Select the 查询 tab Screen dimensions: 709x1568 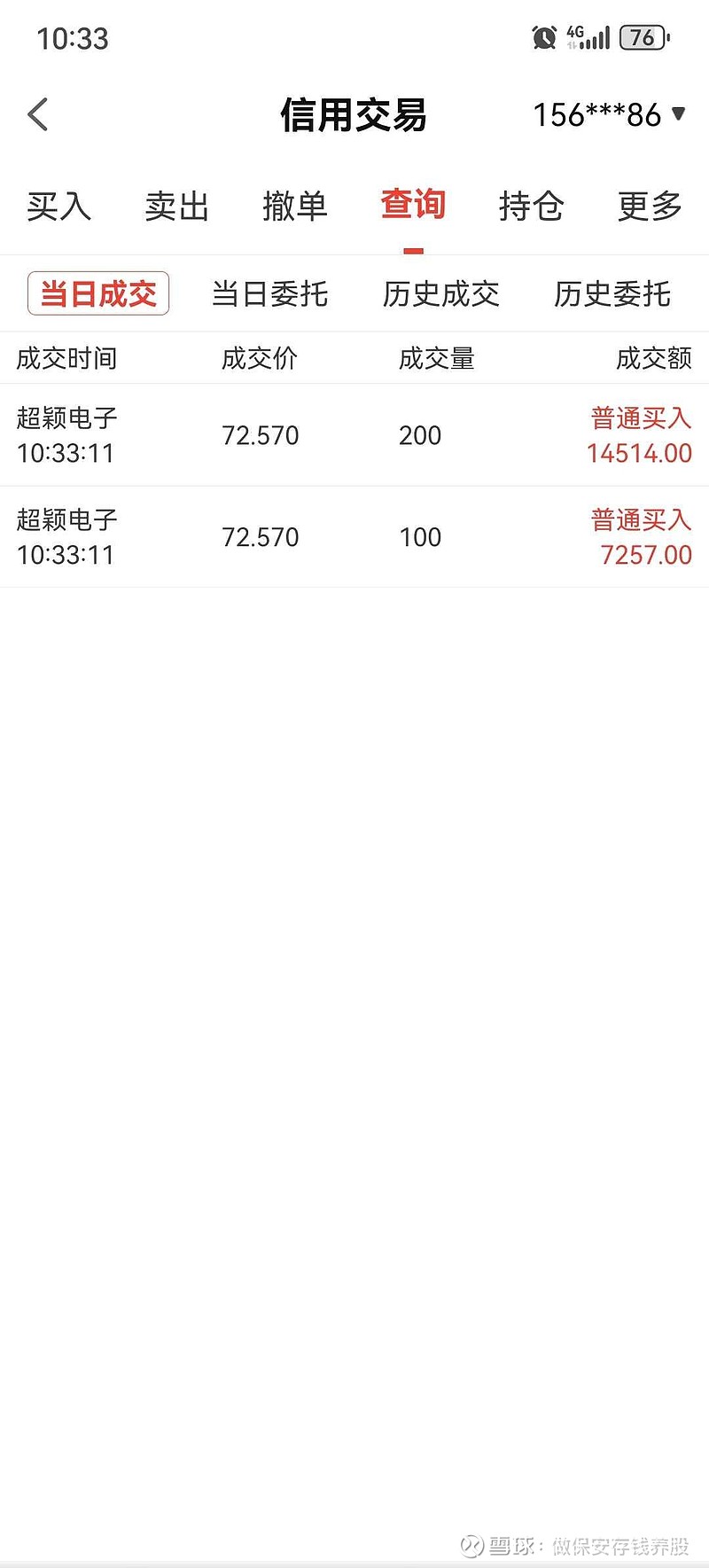[413, 206]
